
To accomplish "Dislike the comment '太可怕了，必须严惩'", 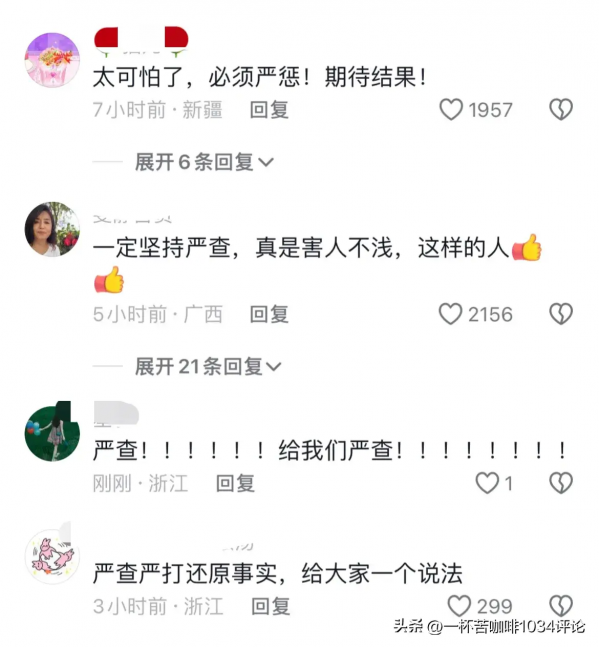I will point(561,110).
